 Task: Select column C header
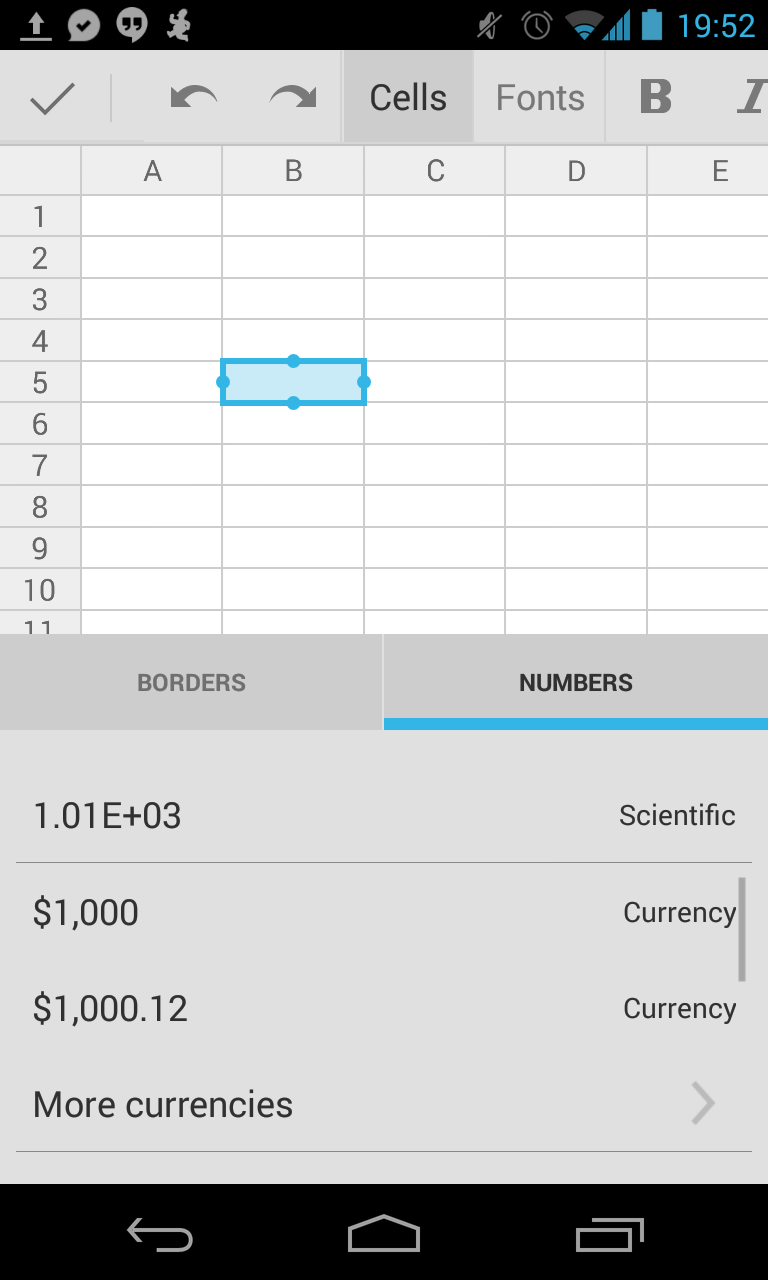[435, 172]
